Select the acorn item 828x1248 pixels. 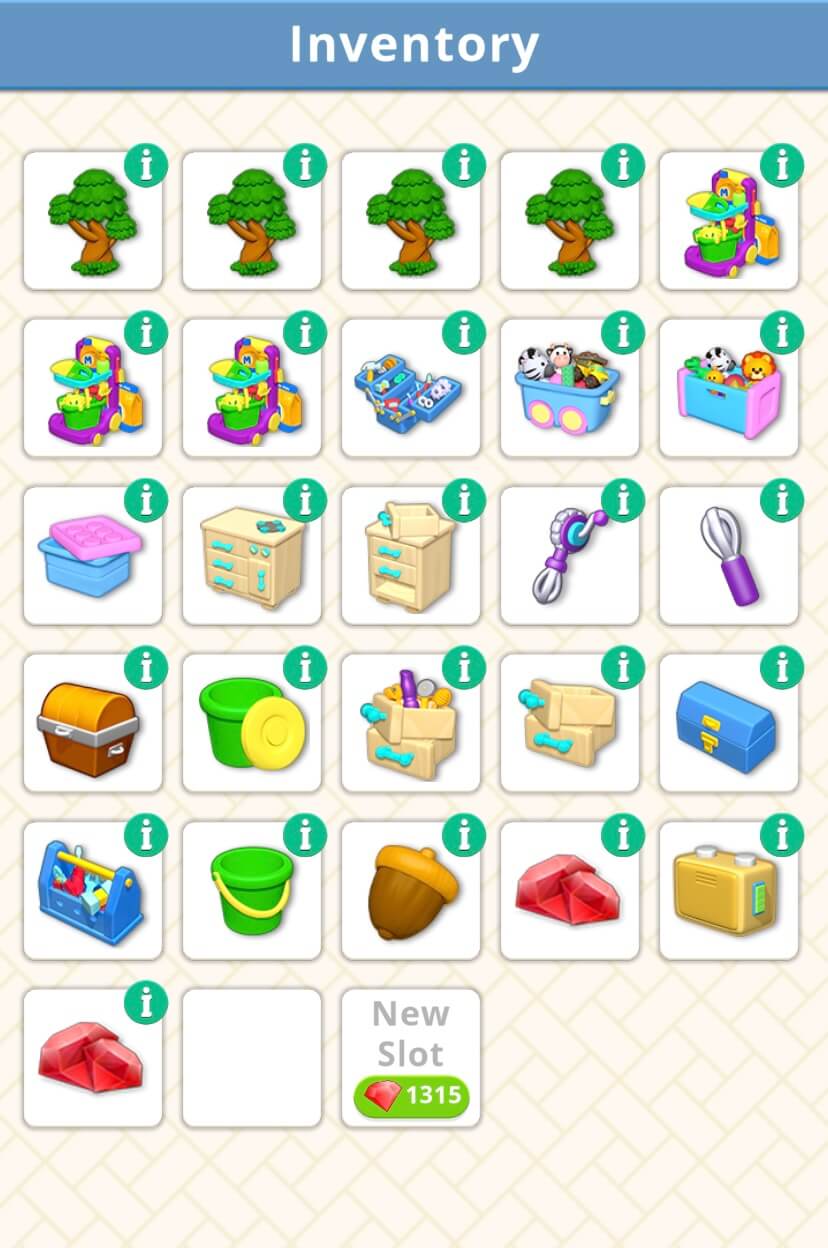pos(411,892)
